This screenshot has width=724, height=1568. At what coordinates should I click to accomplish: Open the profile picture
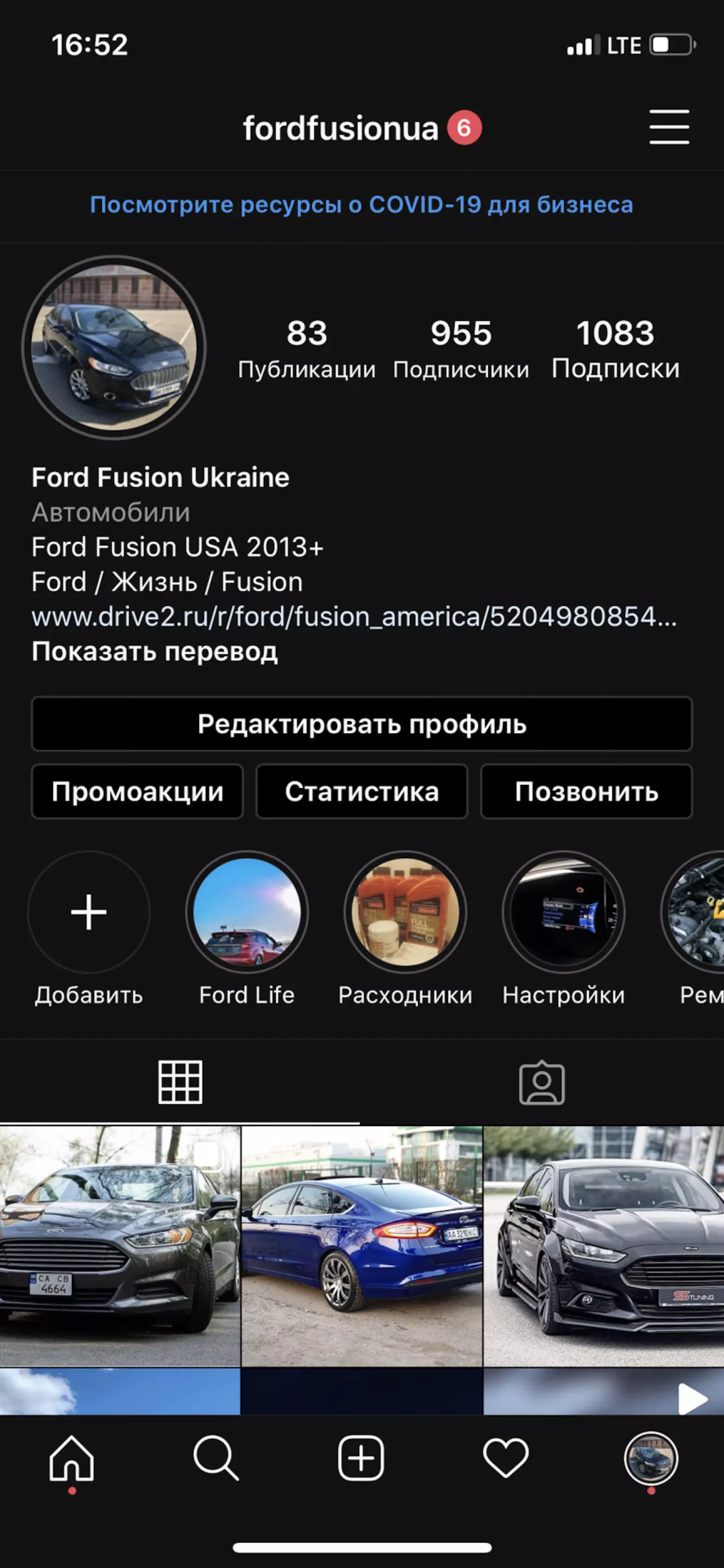[x=115, y=347]
